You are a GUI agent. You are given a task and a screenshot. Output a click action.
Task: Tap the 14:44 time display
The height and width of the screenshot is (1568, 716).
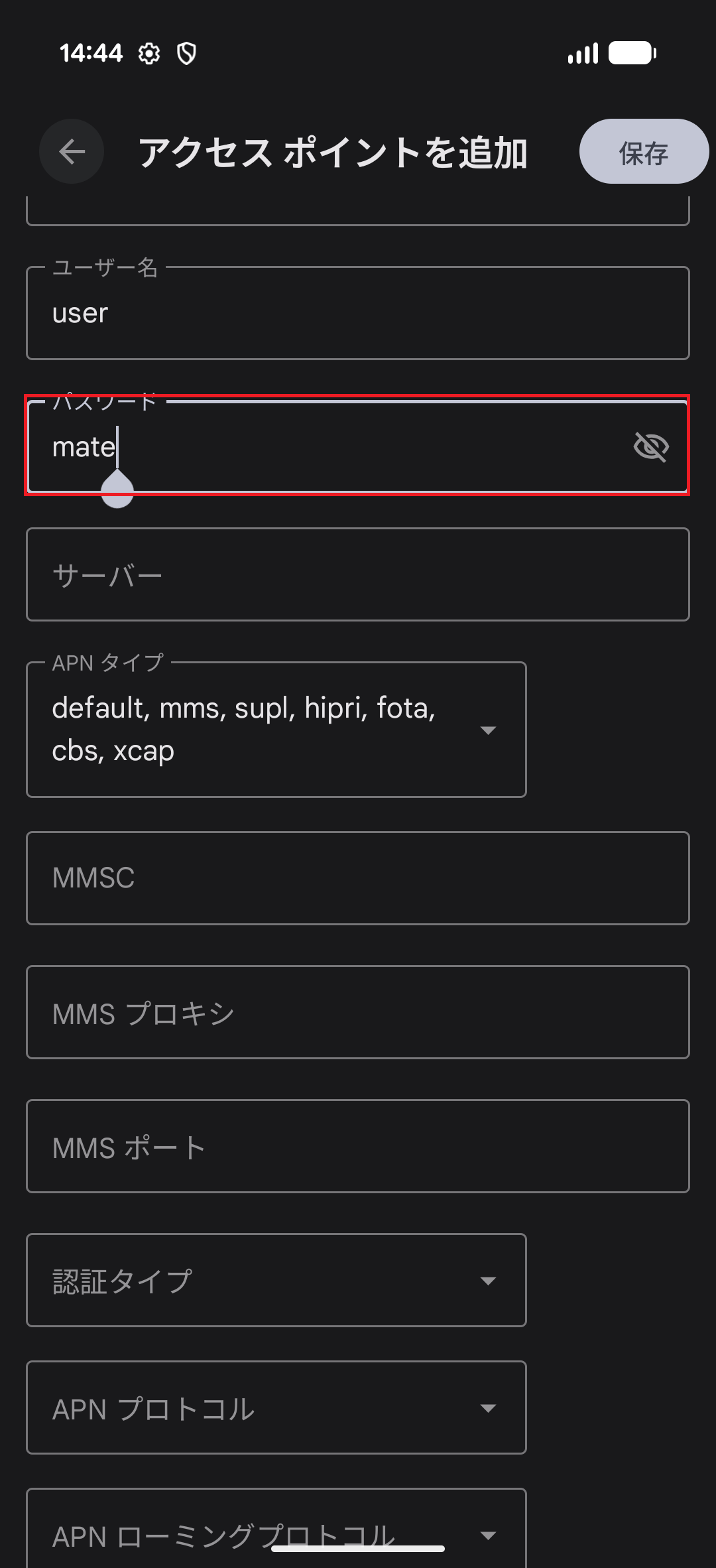pos(93,53)
